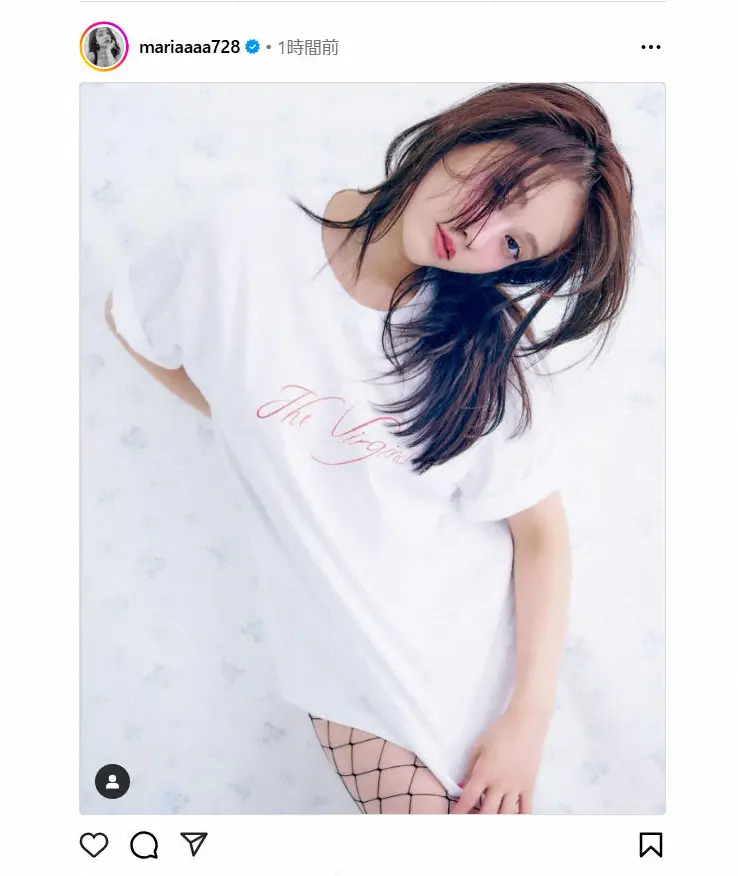Open the mariaaaa728 username link
The width and height of the screenshot is (738, 876).
[x=189, y=47]
